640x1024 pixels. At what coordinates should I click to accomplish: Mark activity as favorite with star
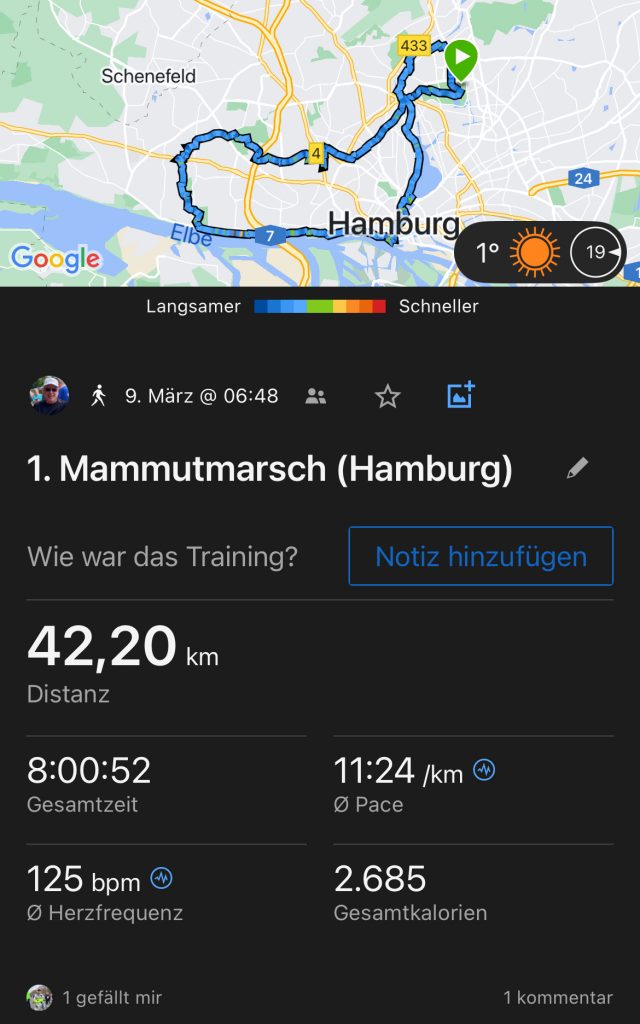(387, 396)
